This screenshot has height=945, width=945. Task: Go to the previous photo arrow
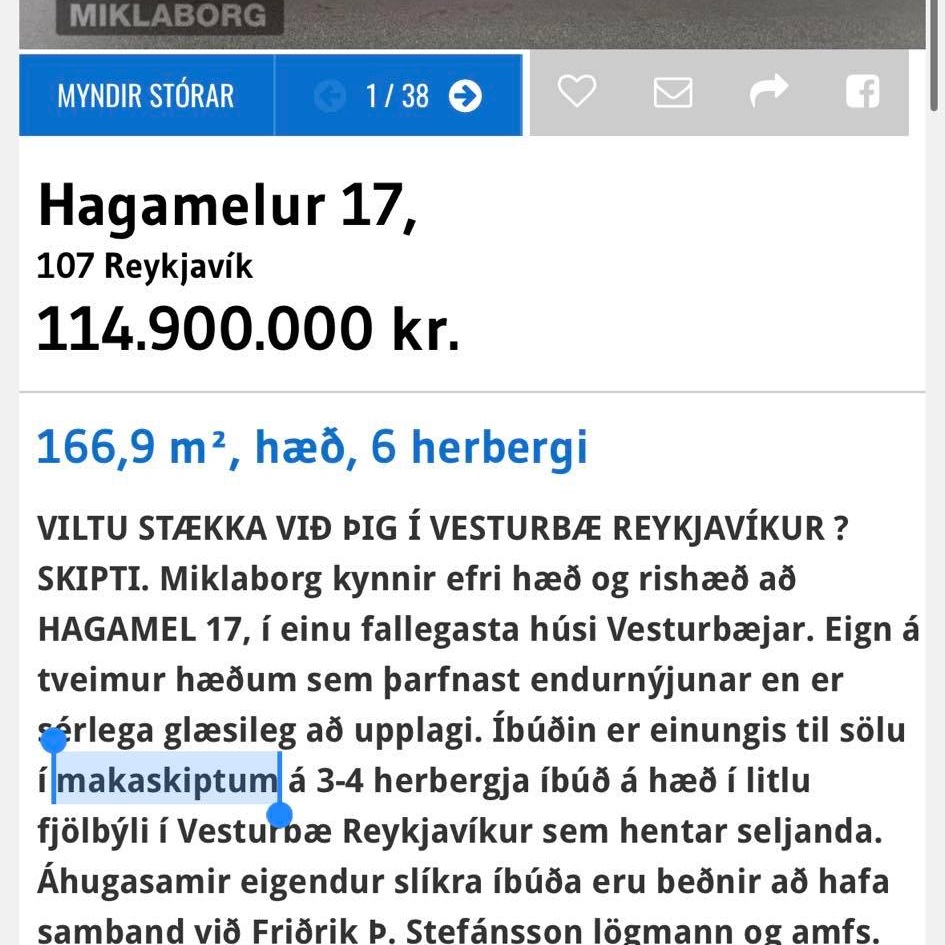(x=330, y=96)
